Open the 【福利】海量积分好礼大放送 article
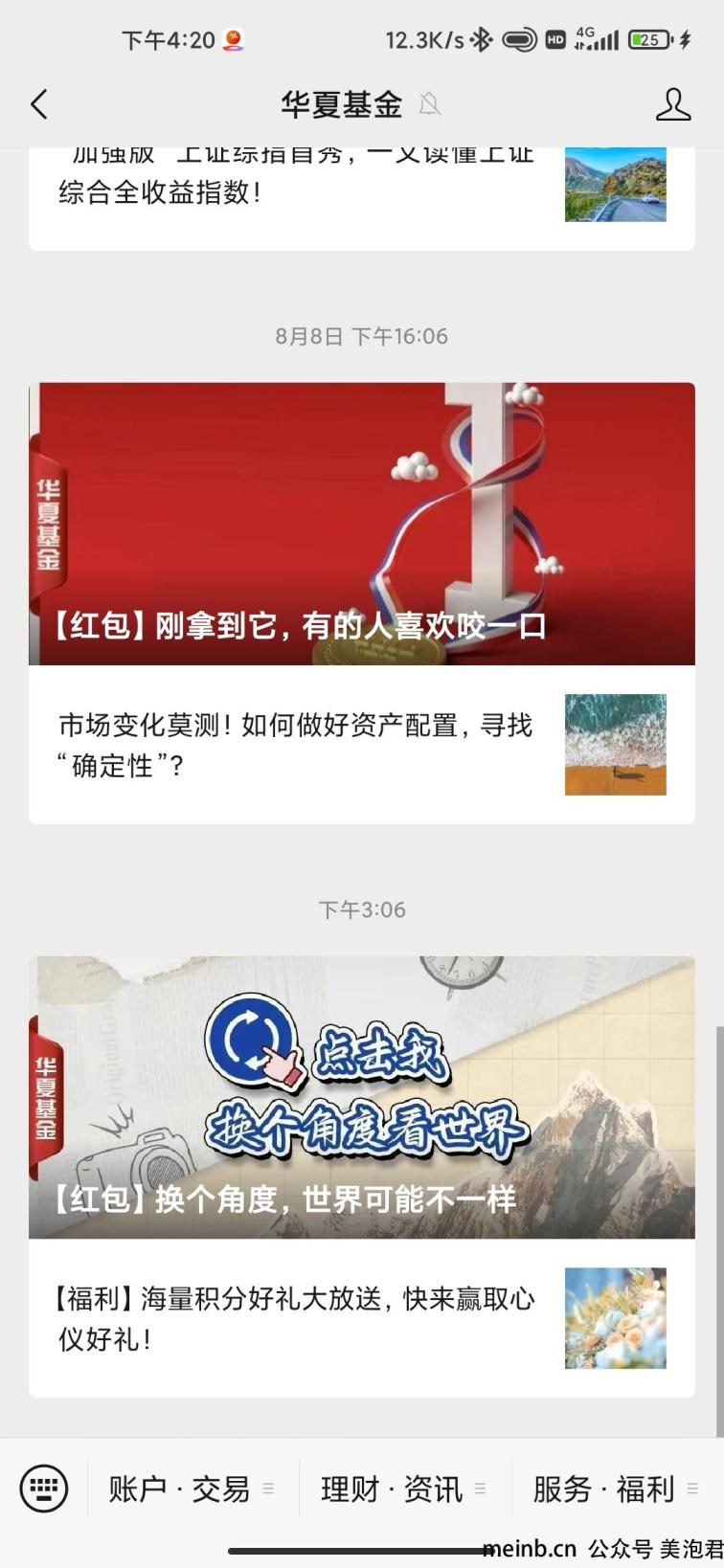724x1568 pixels. click(362, 1318)
